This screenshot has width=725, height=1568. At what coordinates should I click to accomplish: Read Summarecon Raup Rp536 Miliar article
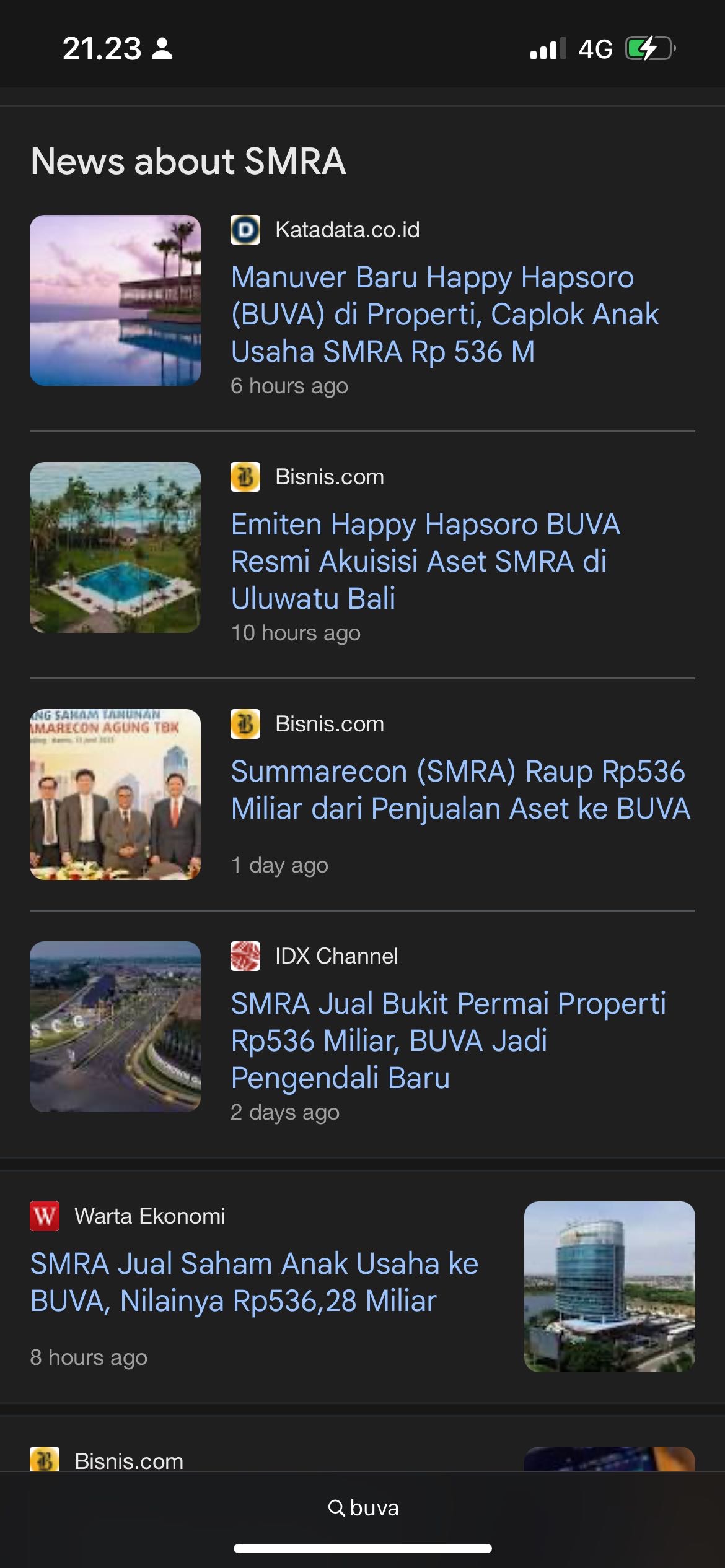tap(460, 790)
